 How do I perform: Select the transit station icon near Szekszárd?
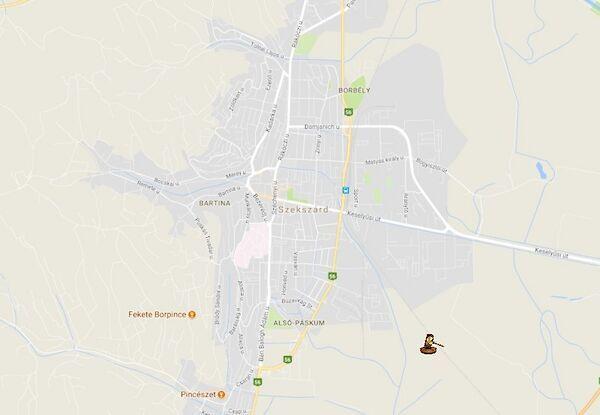pos(344,190)
